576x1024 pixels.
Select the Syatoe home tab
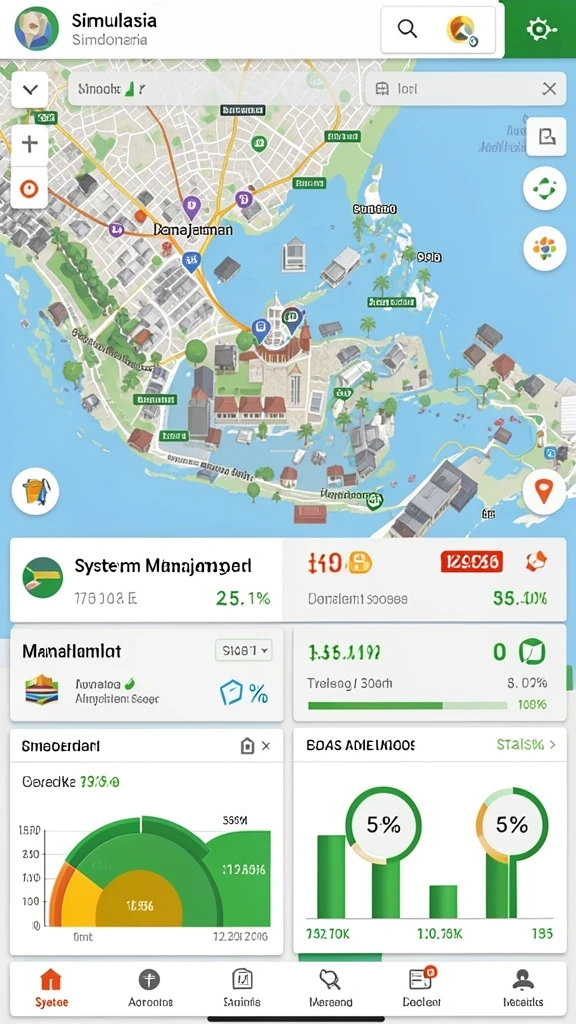point(51,988)
